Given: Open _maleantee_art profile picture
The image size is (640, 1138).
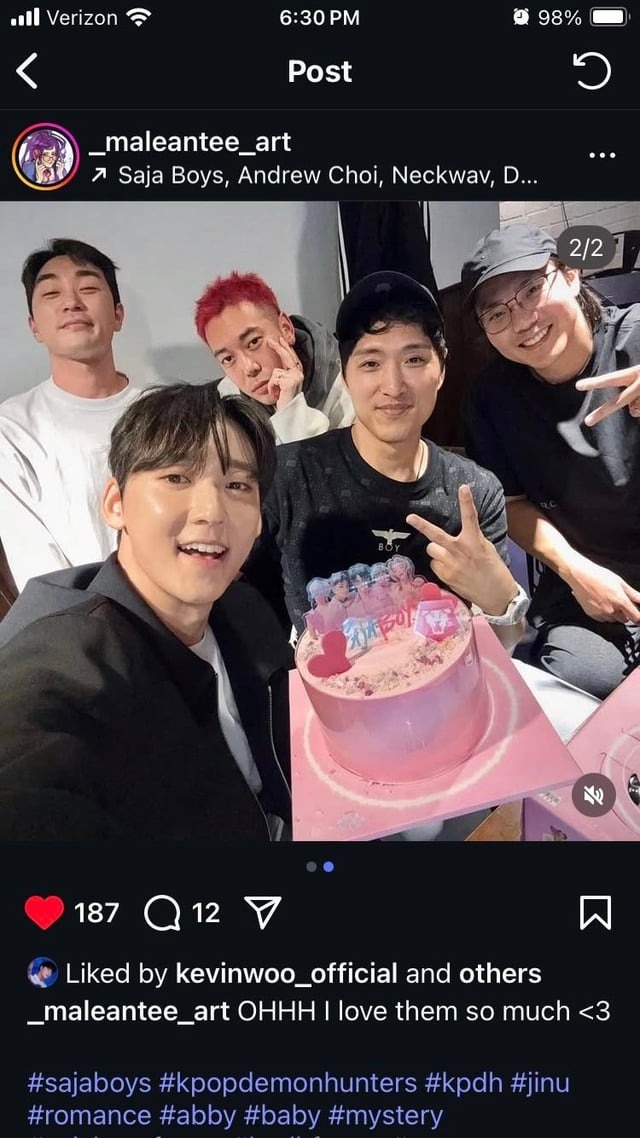Looking at the screenshot, I should (46, 157).
